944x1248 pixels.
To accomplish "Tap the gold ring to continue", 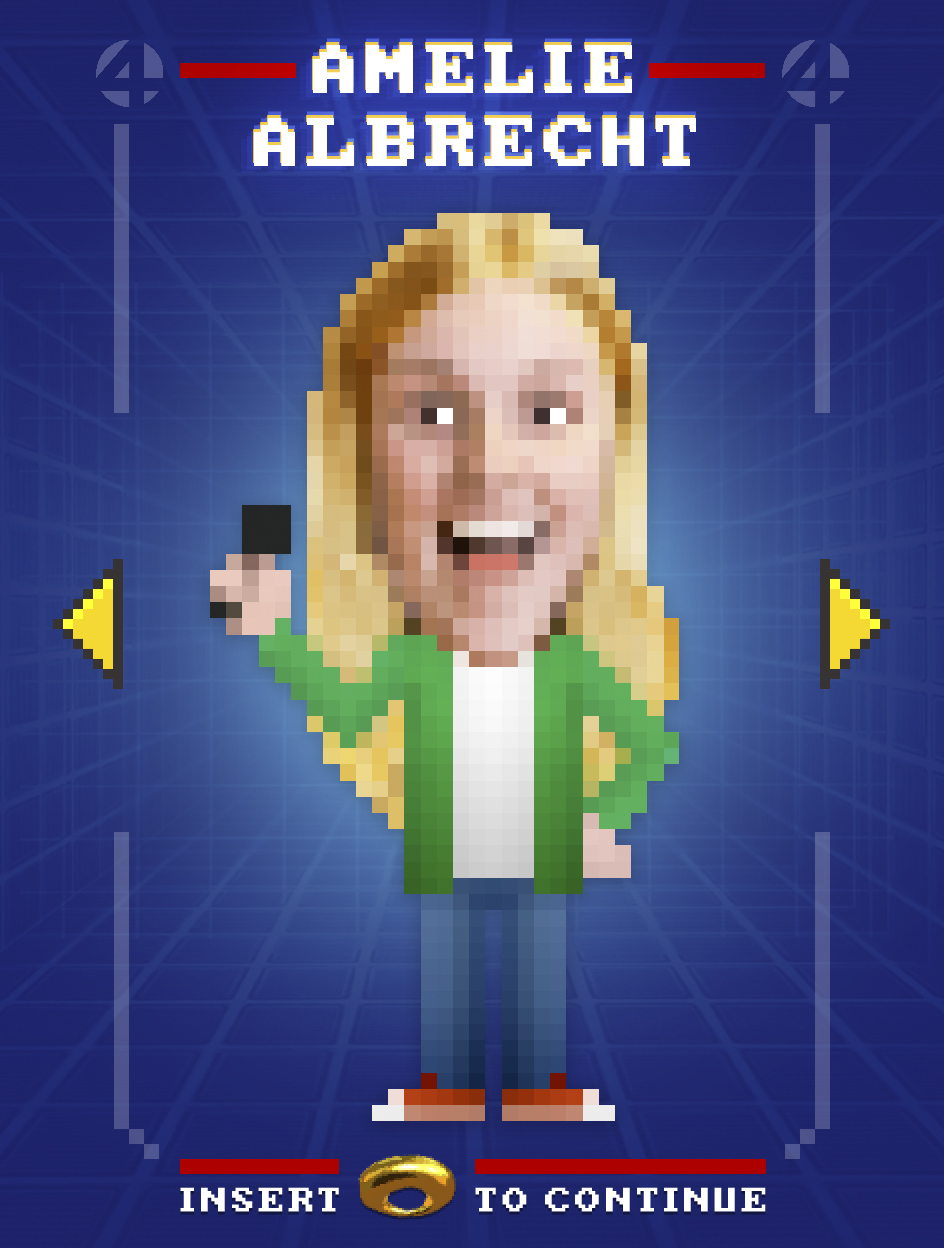I will tap(407, 1186).
